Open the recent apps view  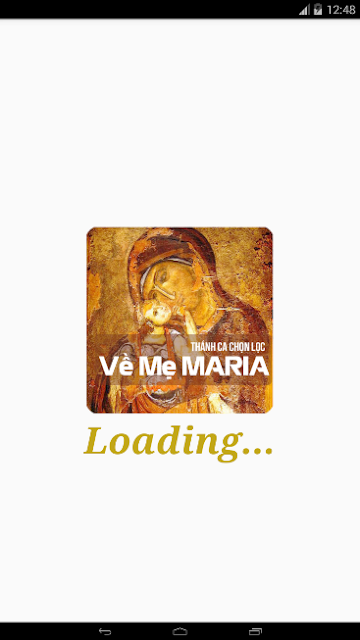[x=255, y=631]
